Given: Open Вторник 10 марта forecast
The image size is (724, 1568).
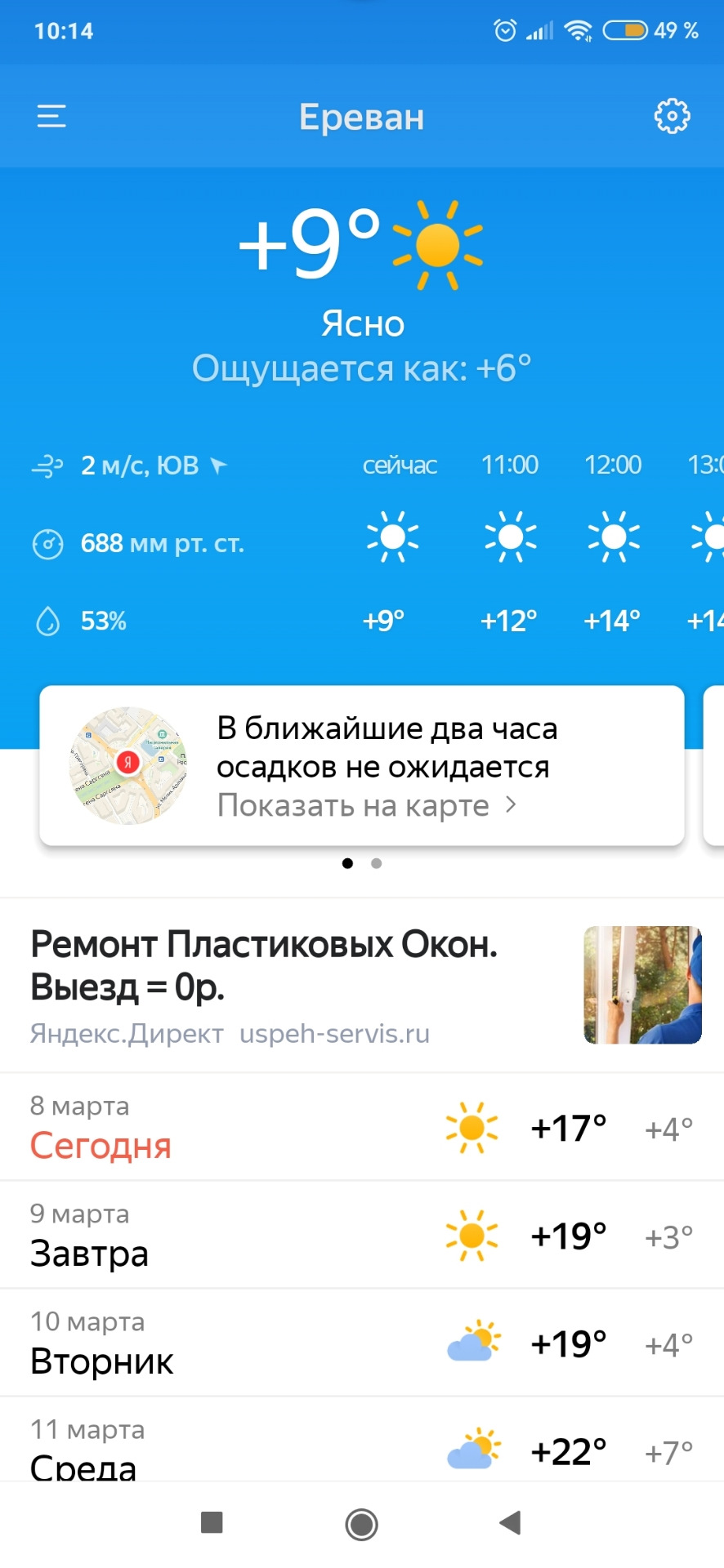Looking at the screenshot, I should pyautogui.click(x=361, y=1343).
